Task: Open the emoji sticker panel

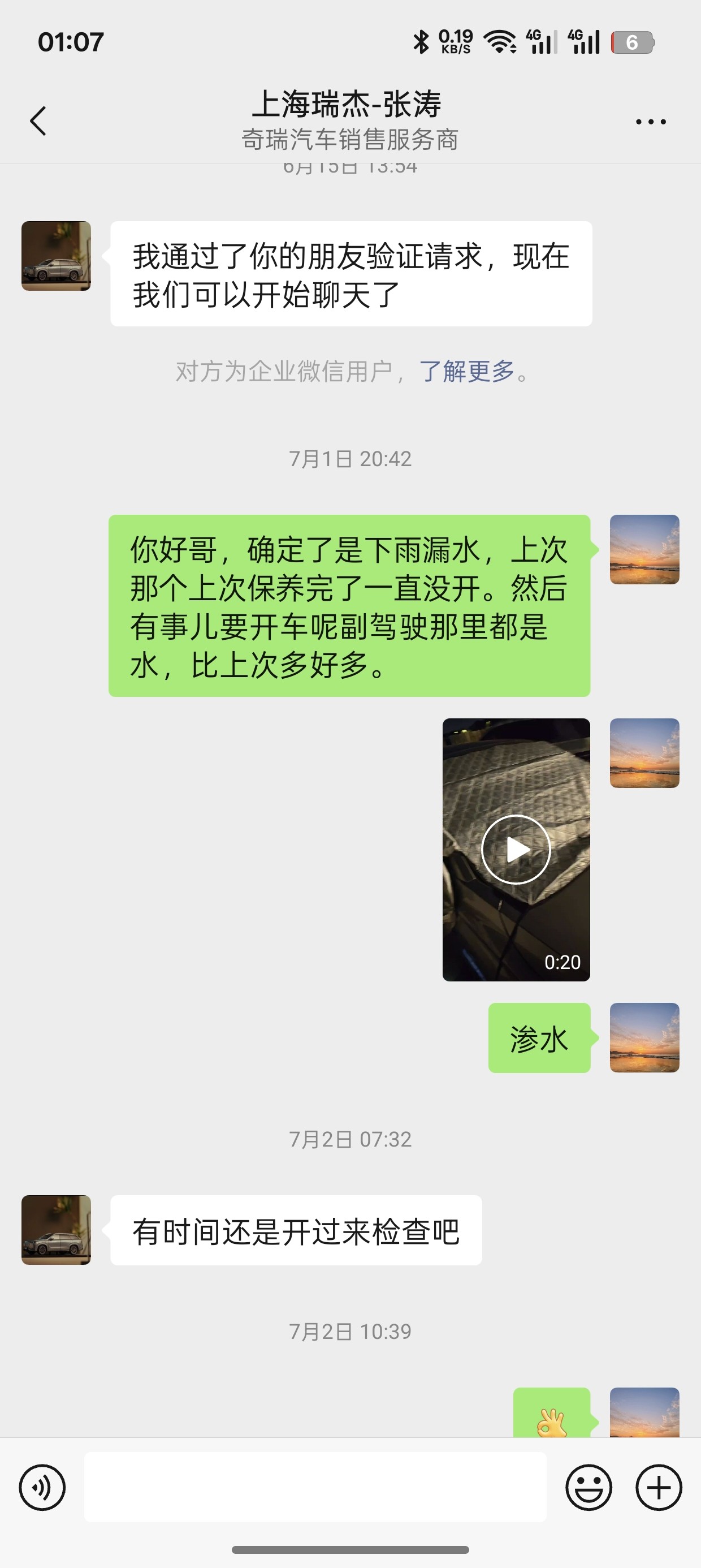Action: pyautogui.click(x=589, y=1488)
